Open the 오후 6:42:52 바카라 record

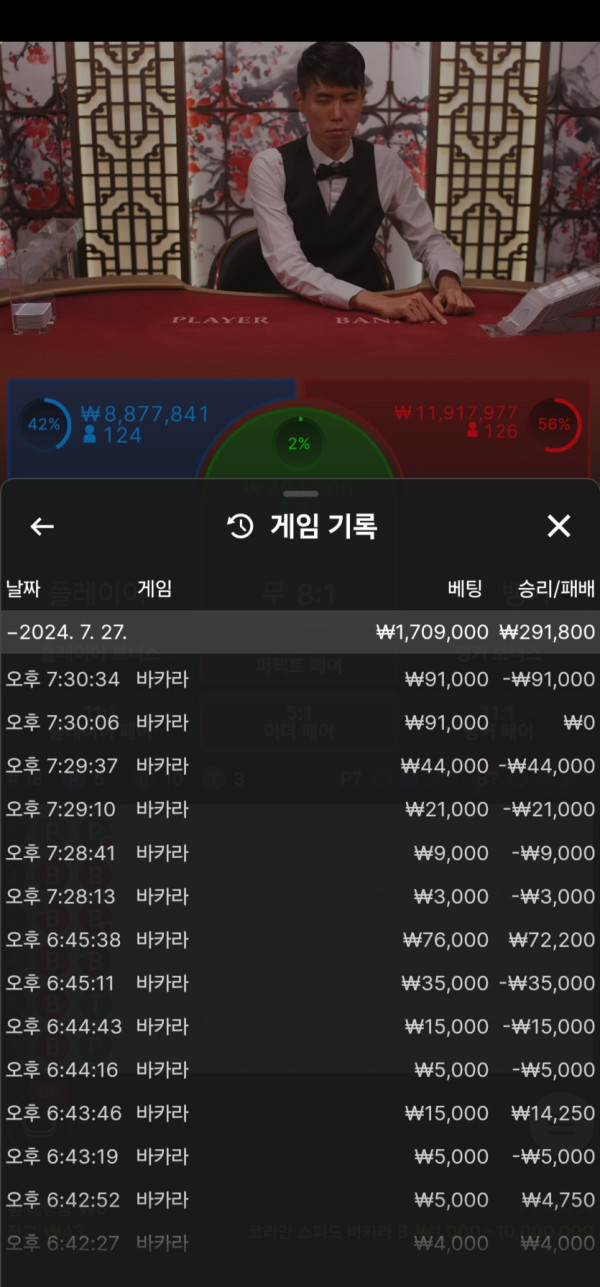point(300,1200)
